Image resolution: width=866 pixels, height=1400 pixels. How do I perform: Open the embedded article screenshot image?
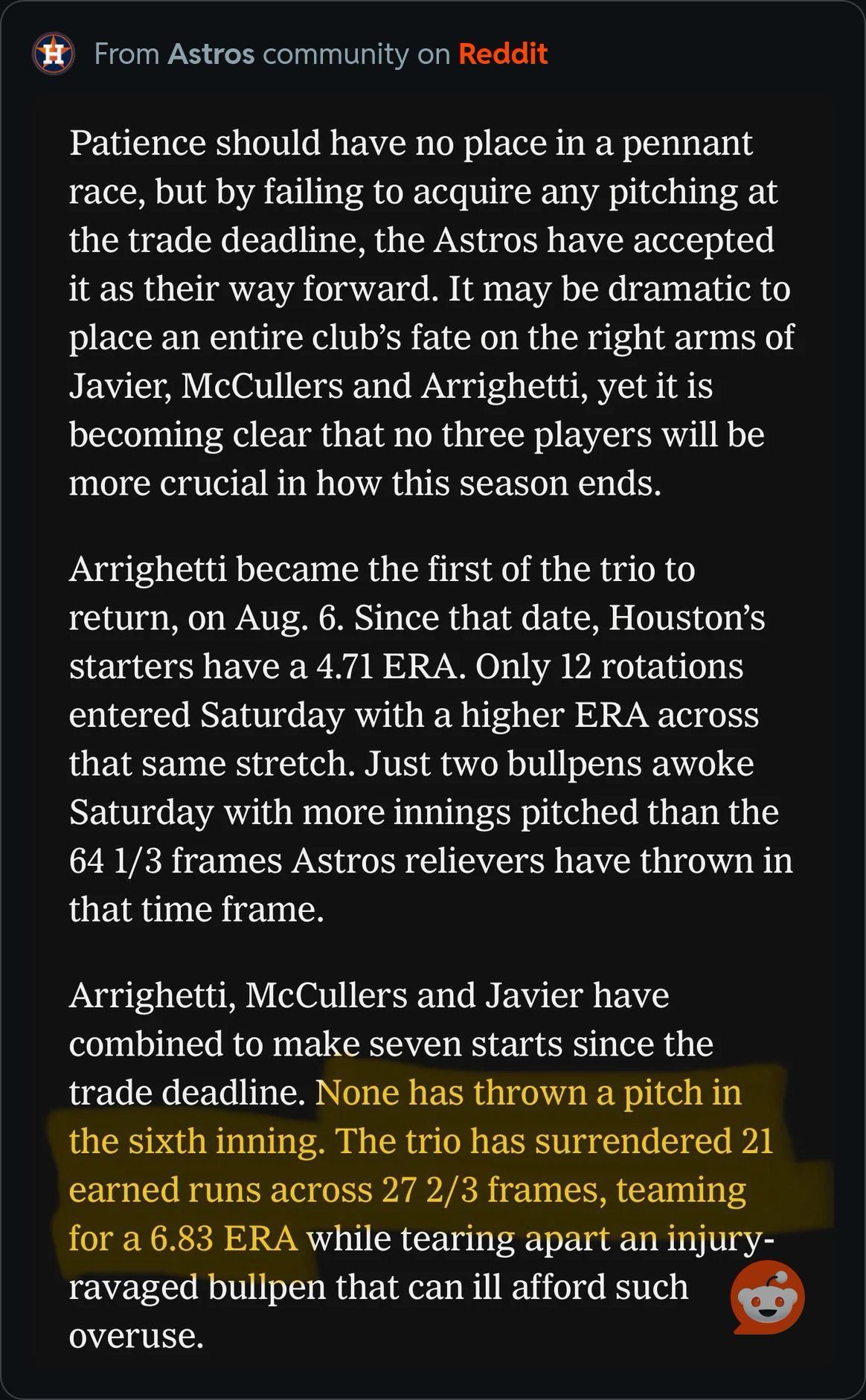[433, 733]
